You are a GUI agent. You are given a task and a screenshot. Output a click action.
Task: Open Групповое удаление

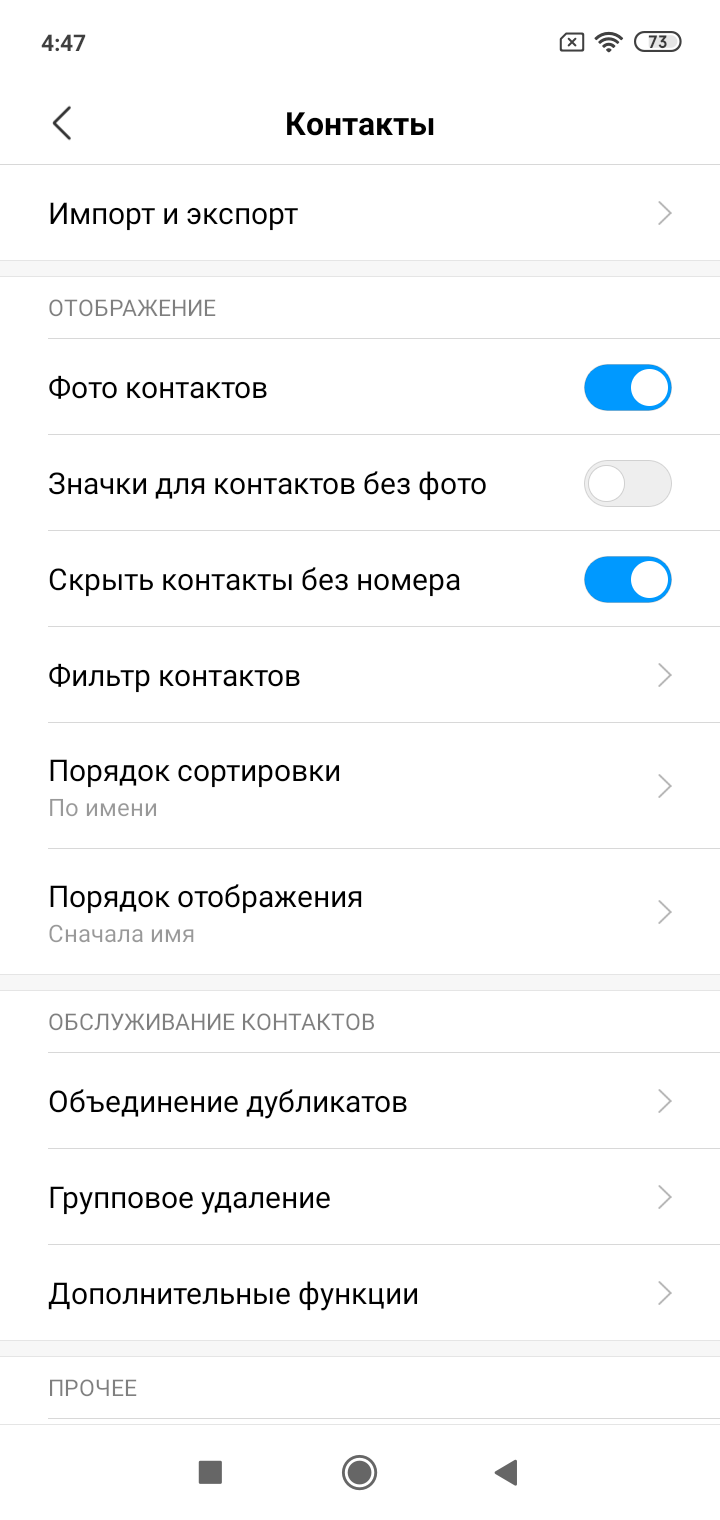(360, 1198)
